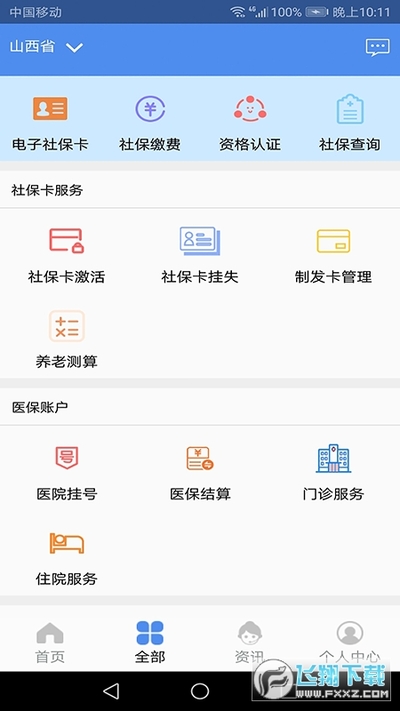Switch to the 首页 tab
Image resolution: width=400 pixels, height=711 pixels.
50,643
